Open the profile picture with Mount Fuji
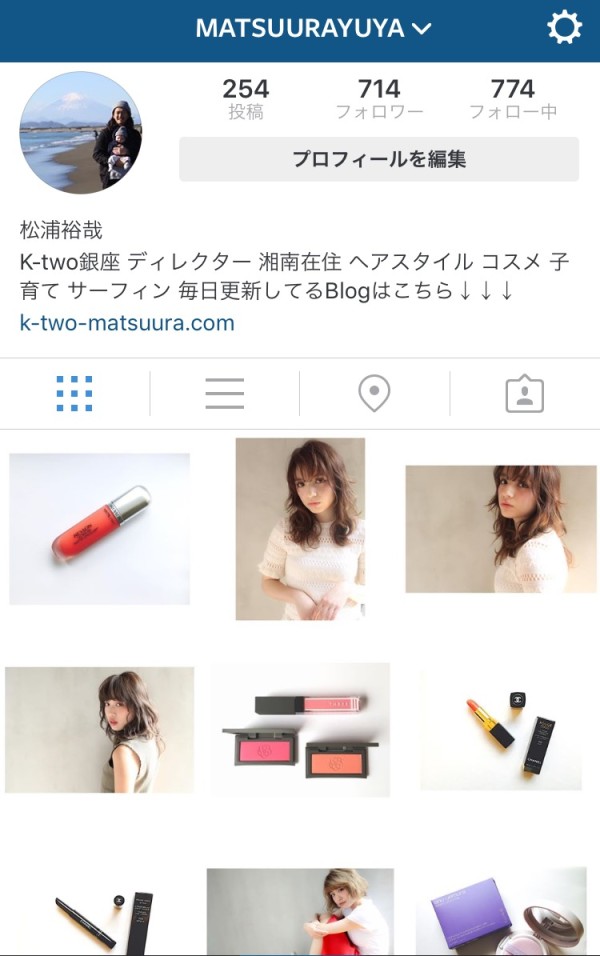The width and height of the screenshot is (600, 956). coord(81,132)
